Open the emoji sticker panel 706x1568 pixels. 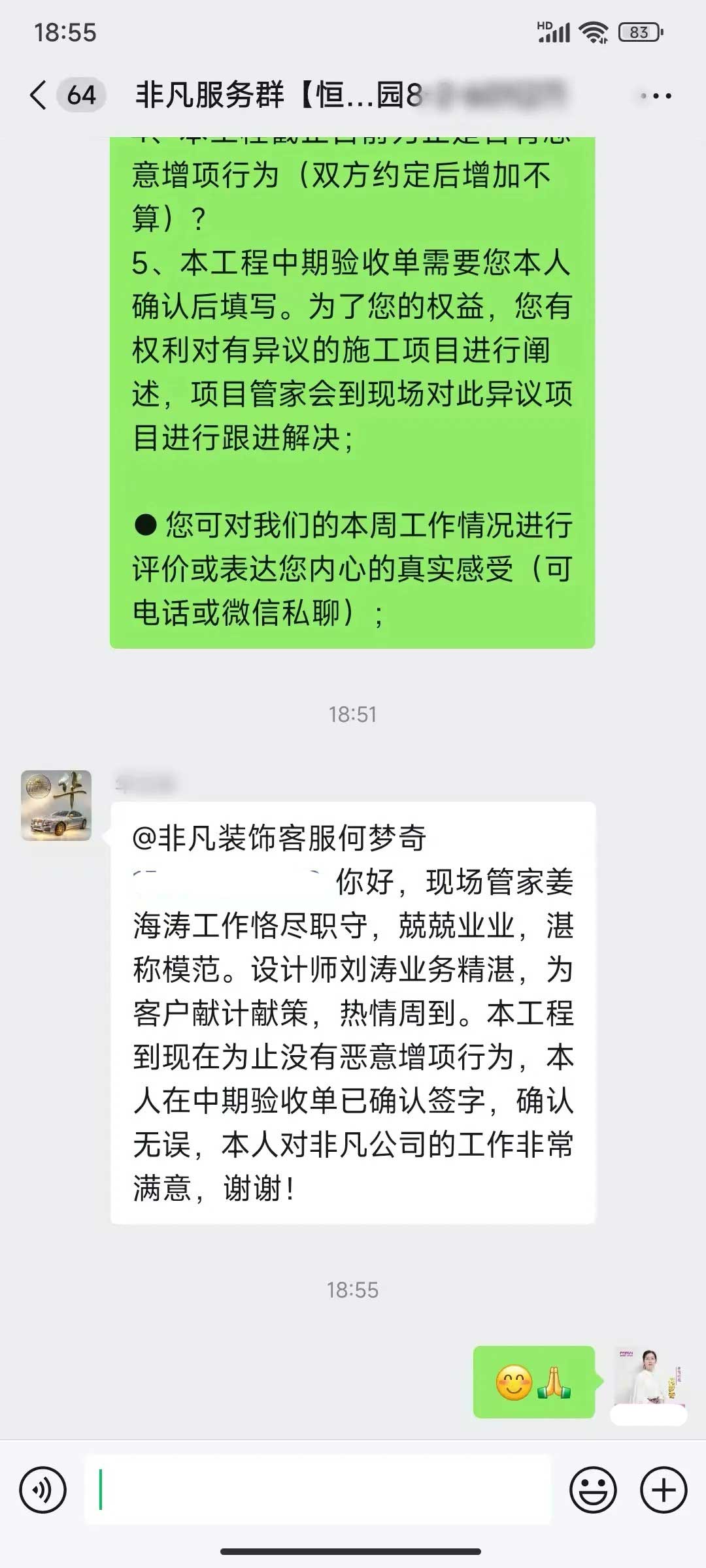[x=593, y=1490]
